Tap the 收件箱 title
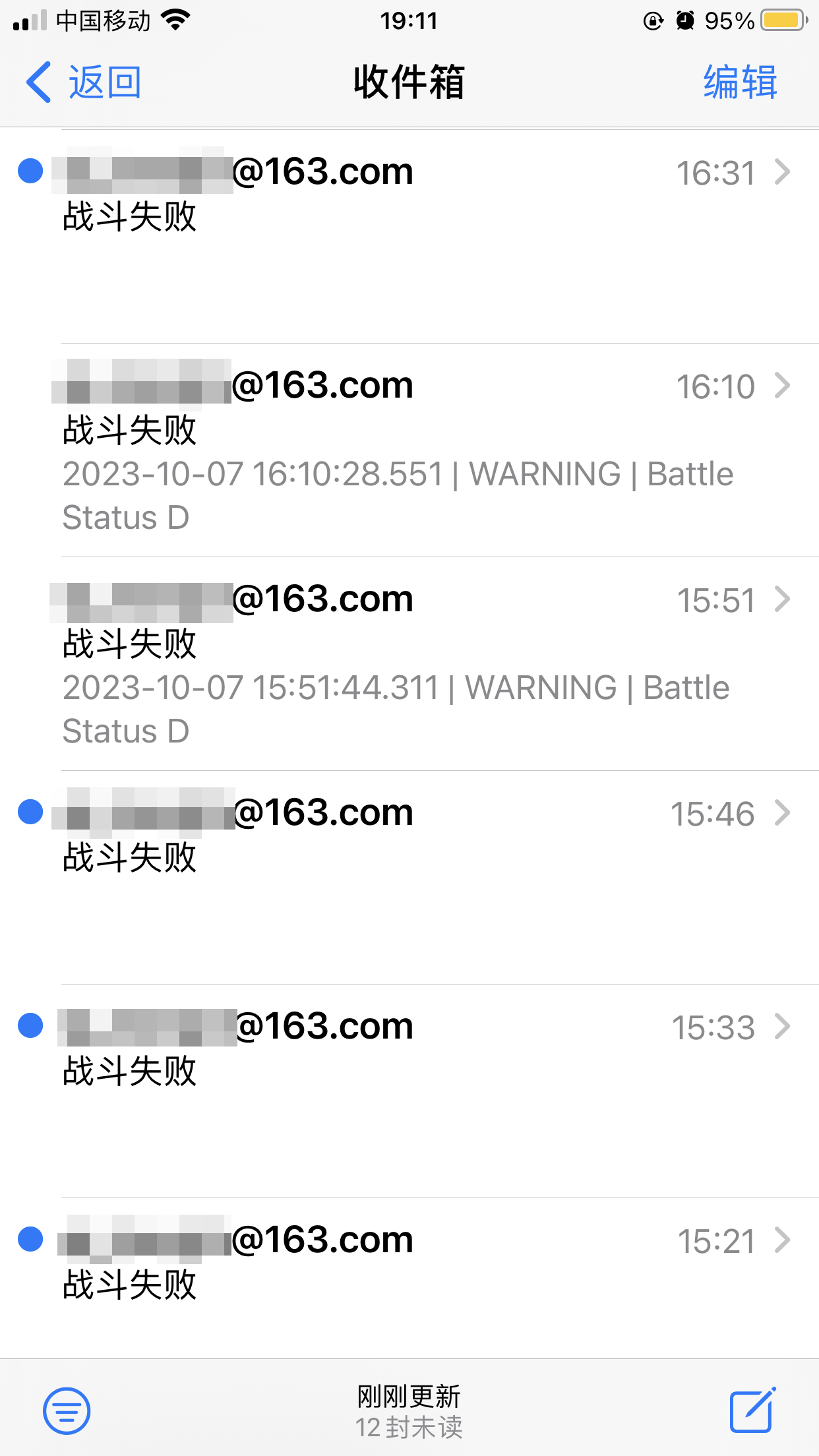The height and width of the screenshot is (1456, 819). coord(409,82)
